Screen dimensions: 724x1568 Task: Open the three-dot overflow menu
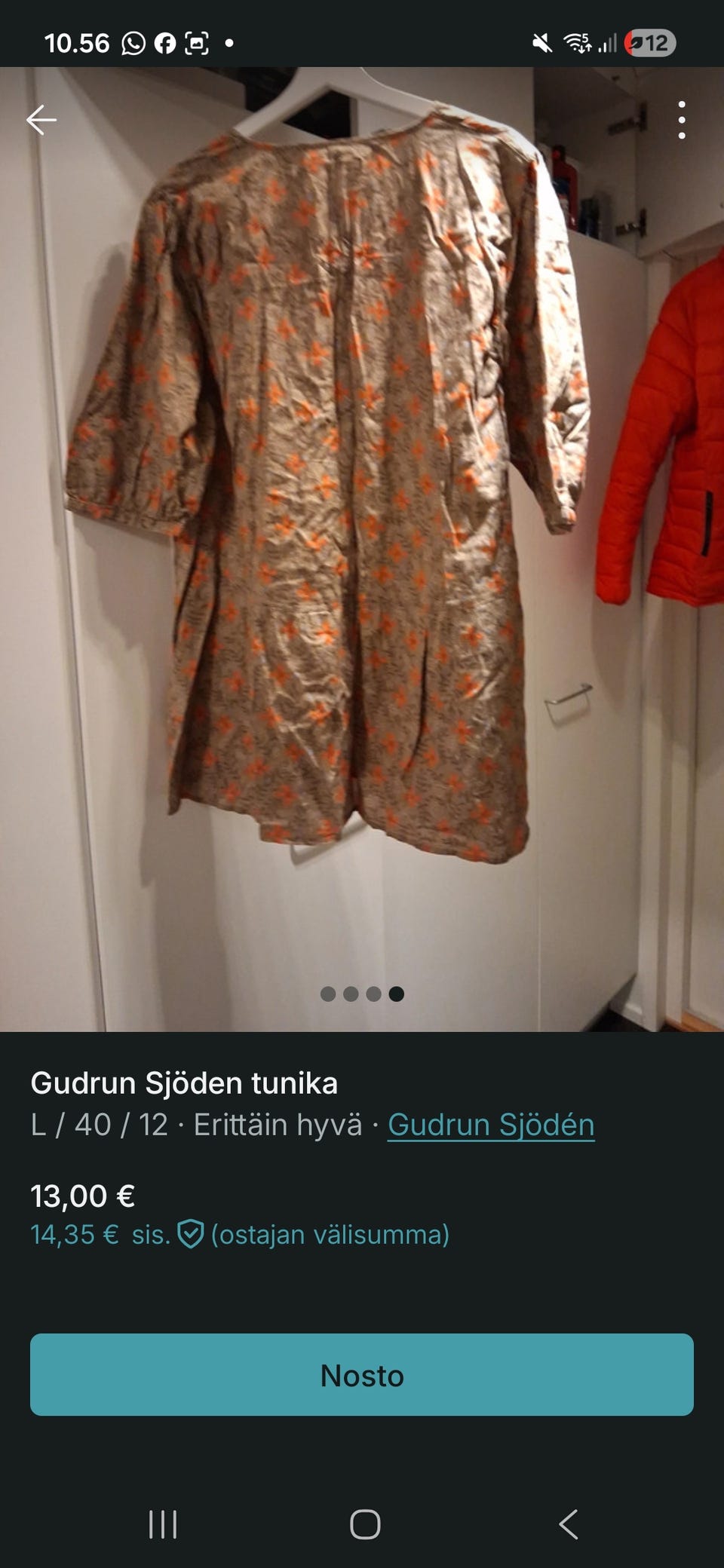coord(682,120)
